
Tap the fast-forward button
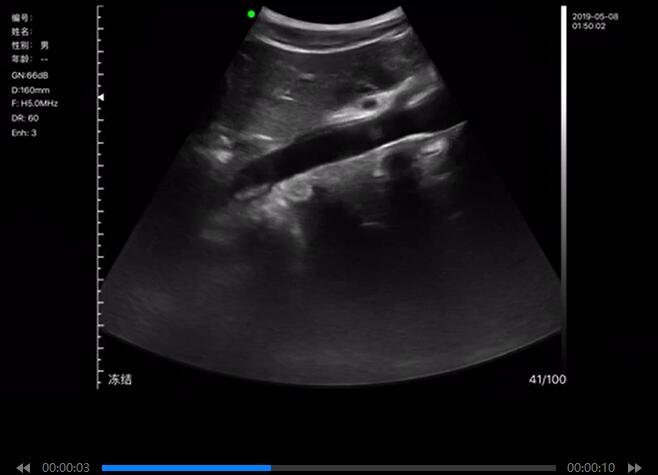[634, 467]
